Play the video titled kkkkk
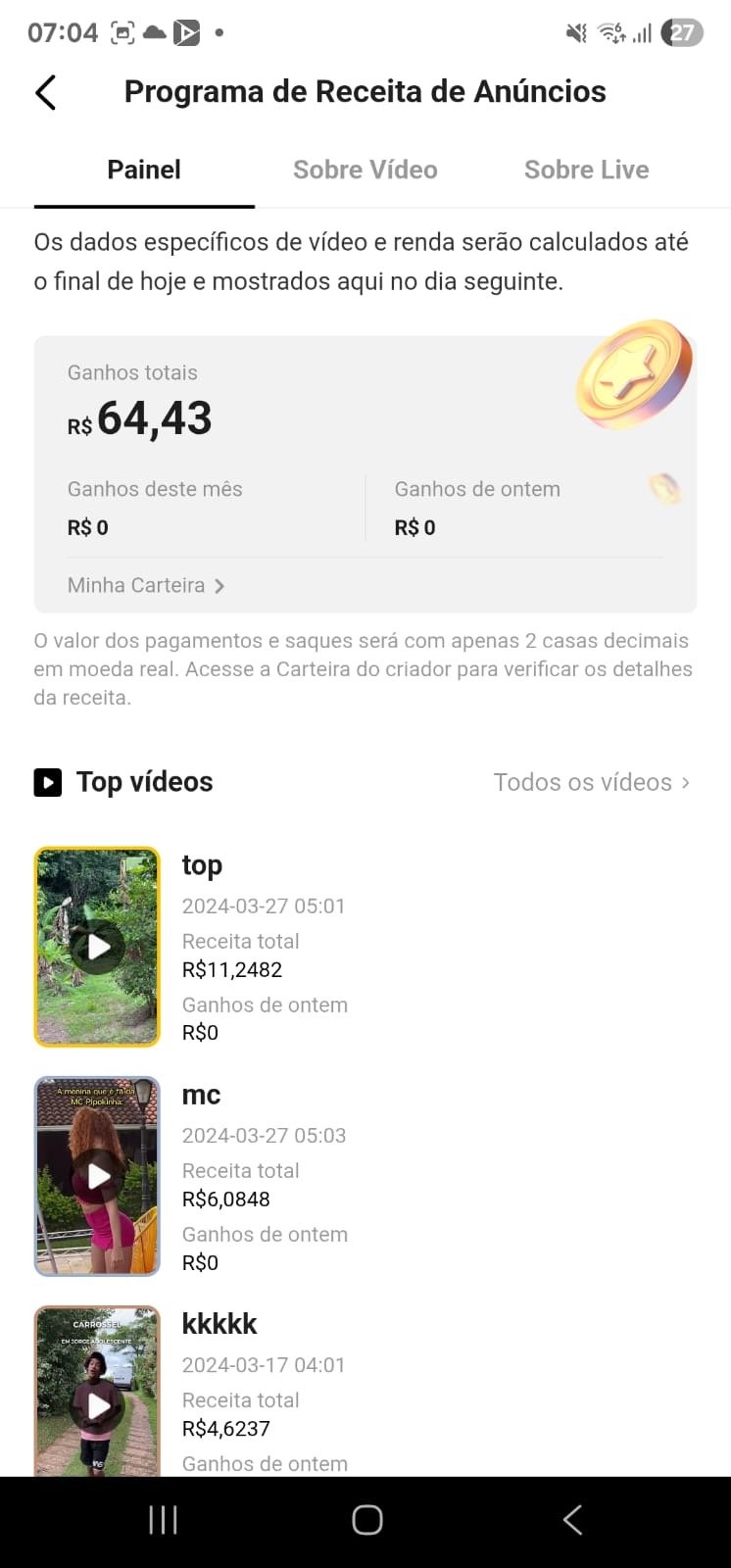This screenshot has height=1568, width=731. point(97,1392)
